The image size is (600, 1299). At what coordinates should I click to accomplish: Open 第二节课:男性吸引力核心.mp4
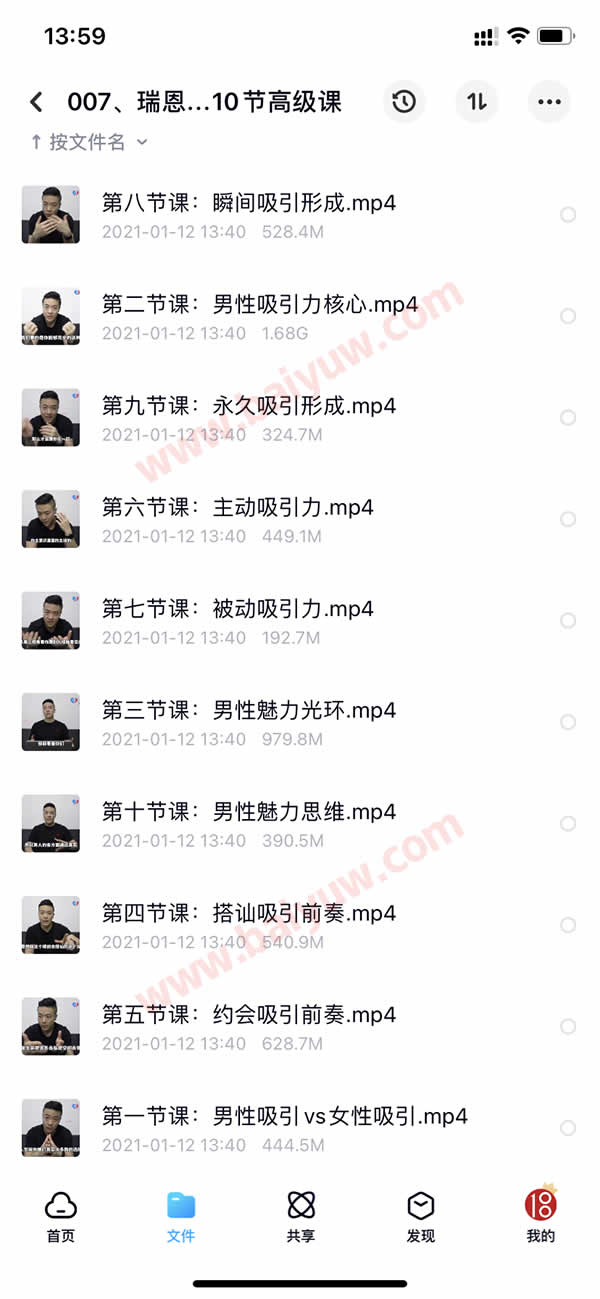pos(260,305)
